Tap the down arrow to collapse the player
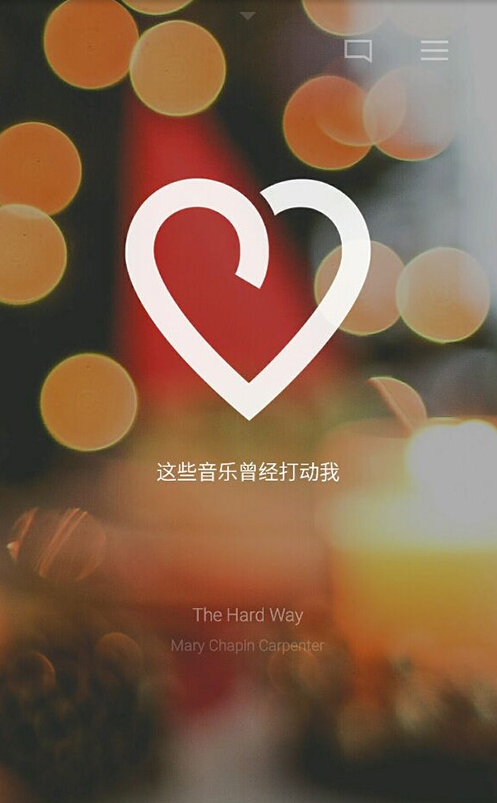The height and width of the screenshot is (803, 497). [x=248, y=16]
